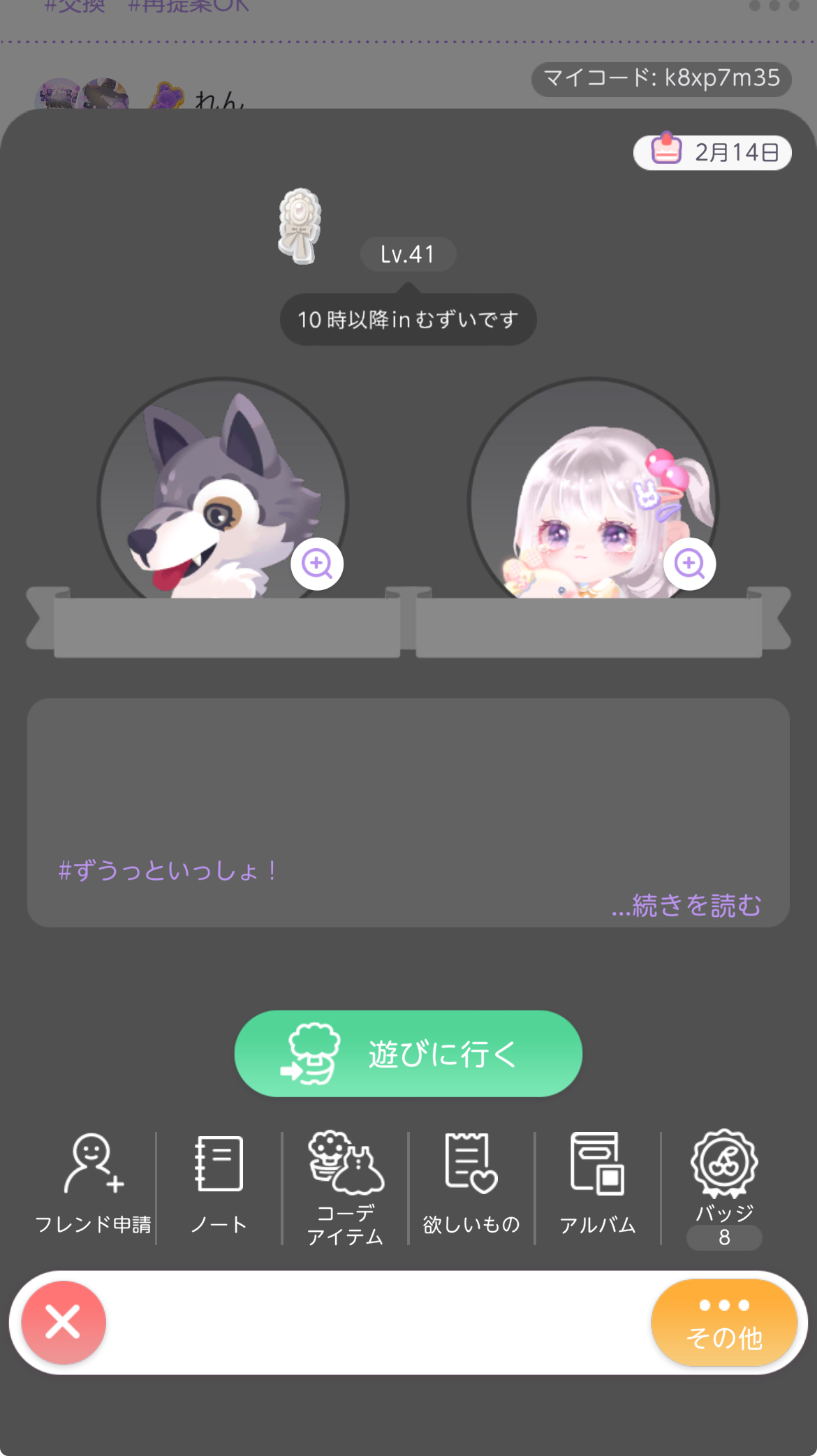Open the その他 more options
The image size is (817, 1456).
pos(724,1322)
